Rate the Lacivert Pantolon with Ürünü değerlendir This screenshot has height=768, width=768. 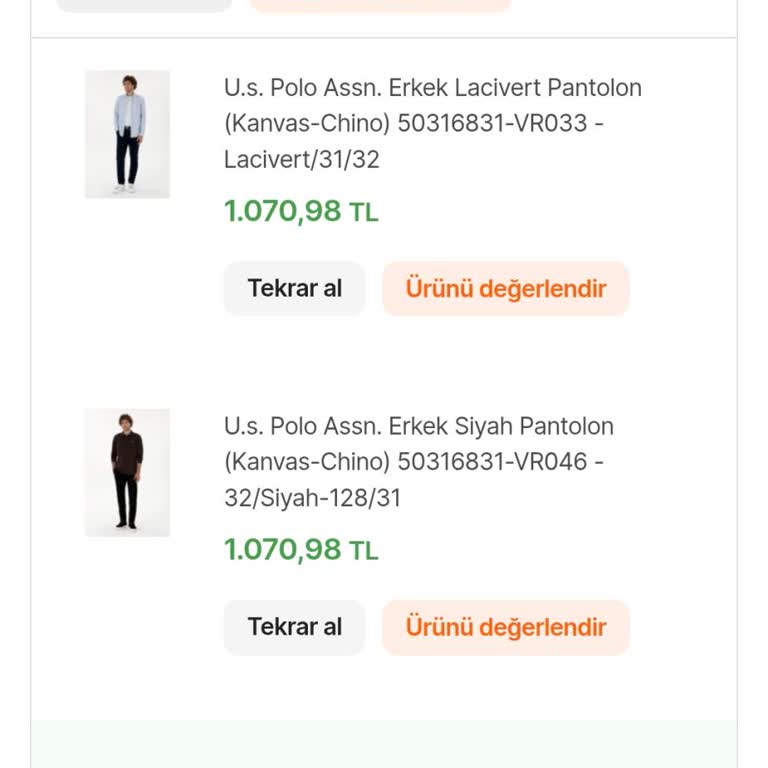(x=505, y=289)
